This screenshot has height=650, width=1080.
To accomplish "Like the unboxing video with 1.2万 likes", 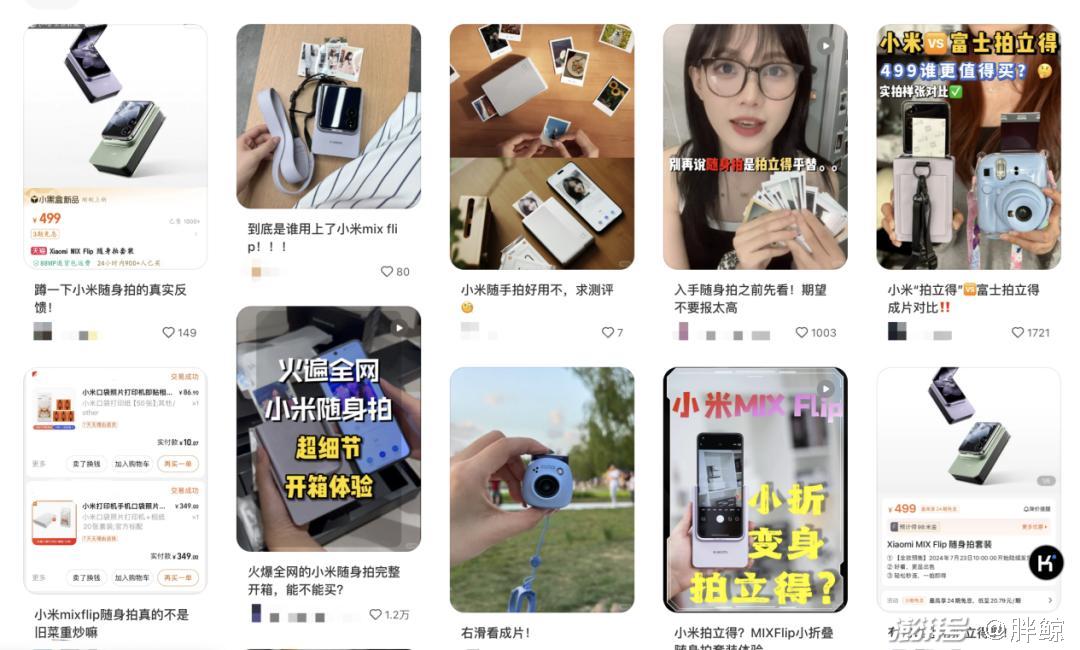I will (376, 614).
